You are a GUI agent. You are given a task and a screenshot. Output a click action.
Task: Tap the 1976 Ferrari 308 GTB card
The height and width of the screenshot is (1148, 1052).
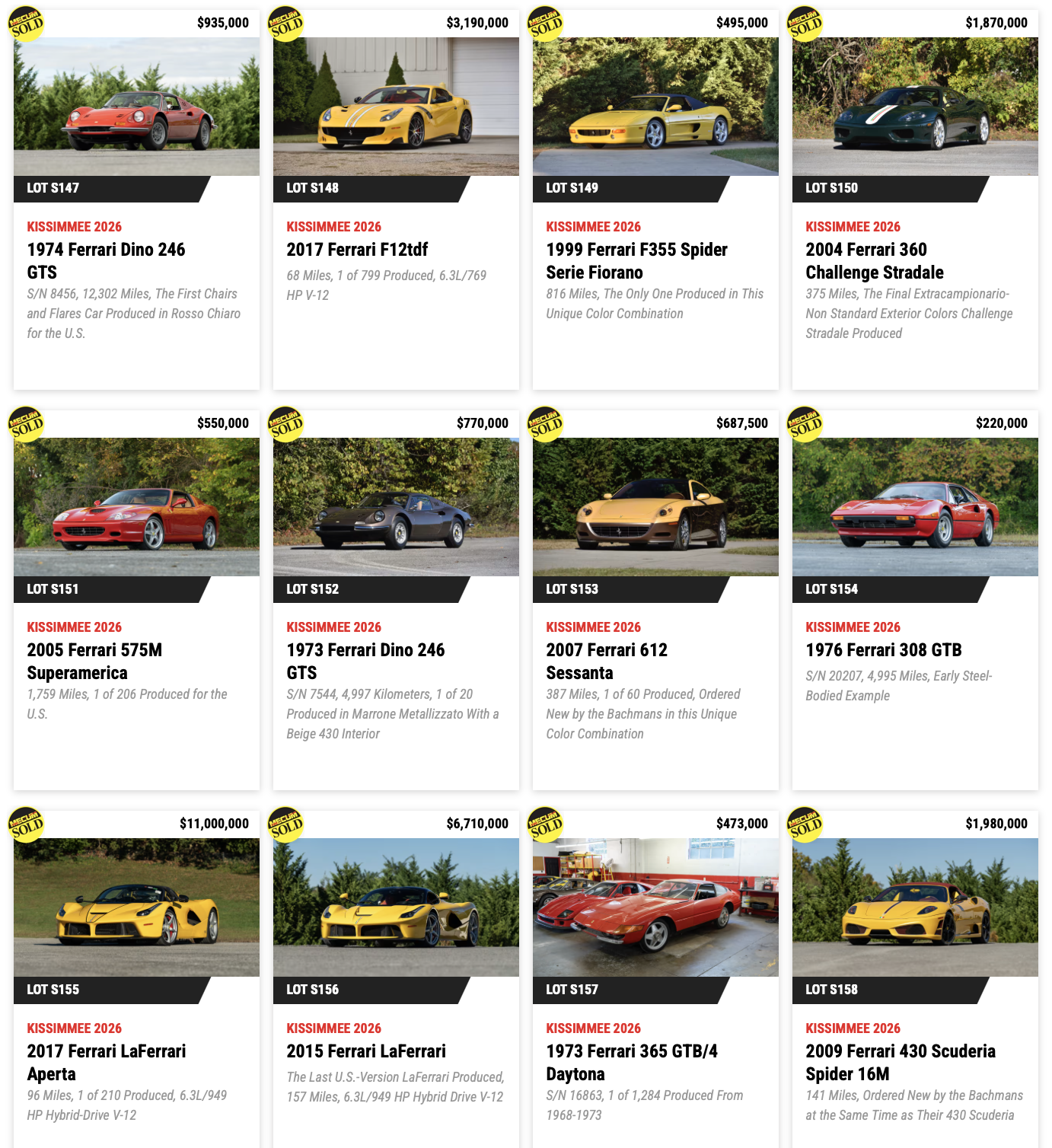[883, 649]
